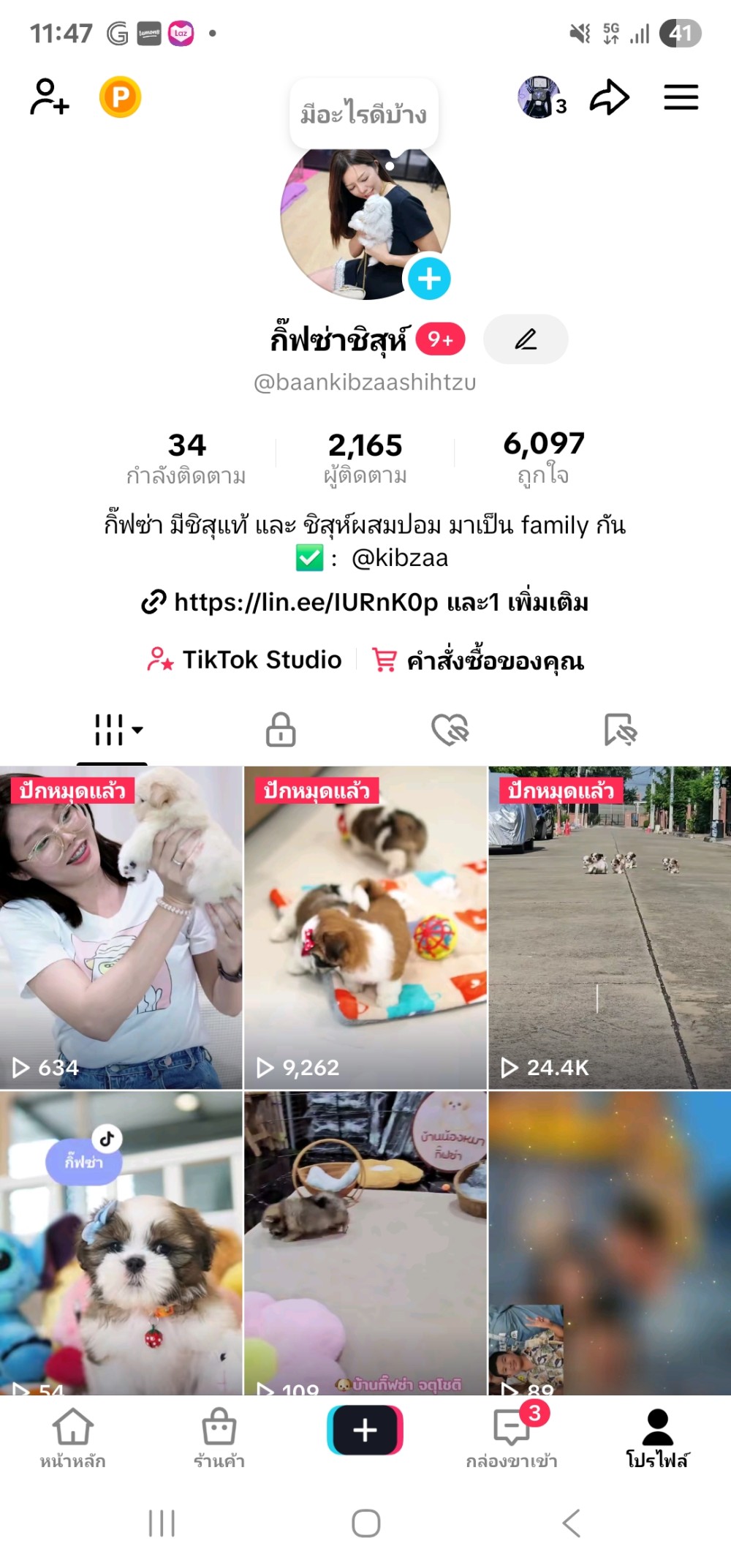Add a story with the blue plus button
This screenshot has height=1568, width=731.
click(429, 279)
